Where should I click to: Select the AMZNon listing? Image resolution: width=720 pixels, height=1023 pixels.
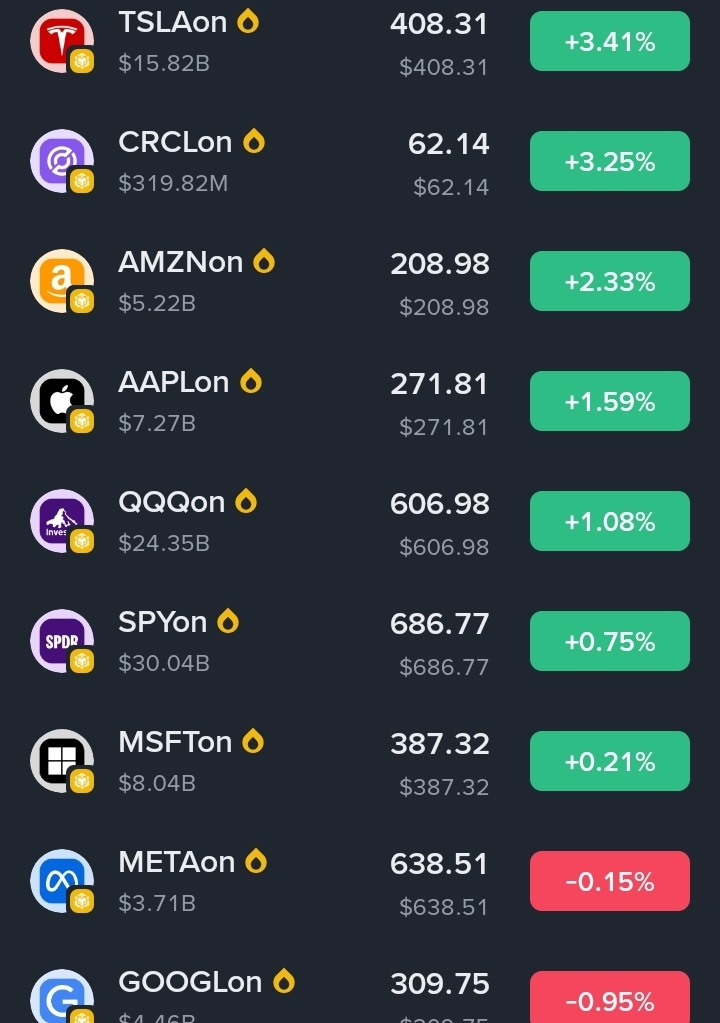pyautogui.click(x=360, y=281)
